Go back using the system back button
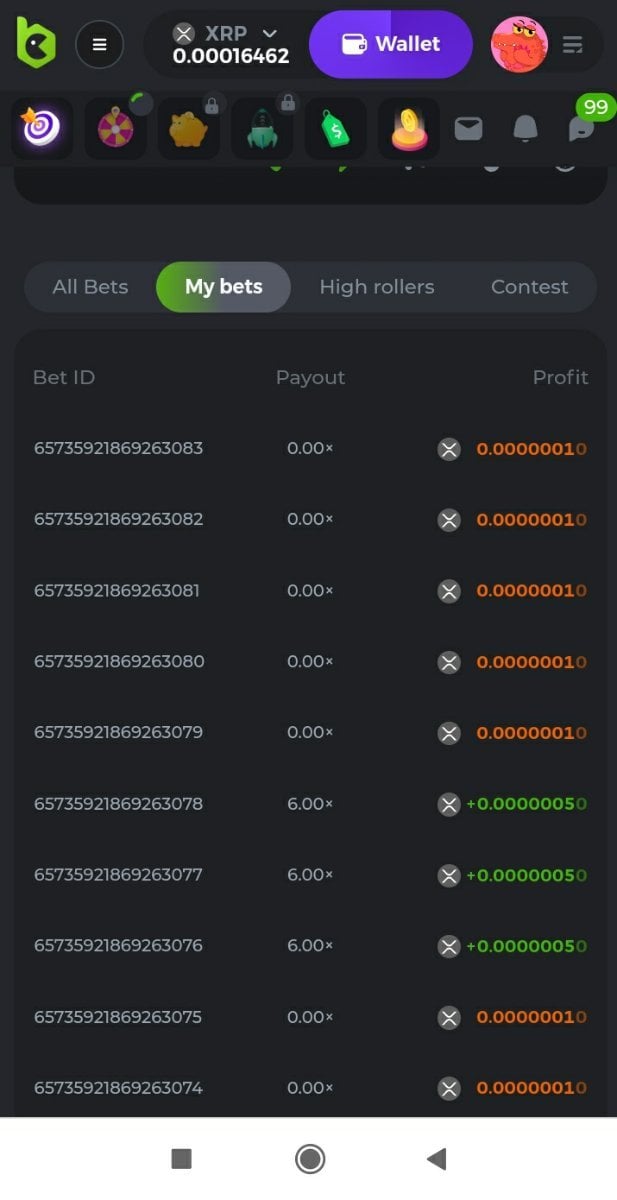The width and height of the screenshot is (617, 1200). pos(436,1159)
